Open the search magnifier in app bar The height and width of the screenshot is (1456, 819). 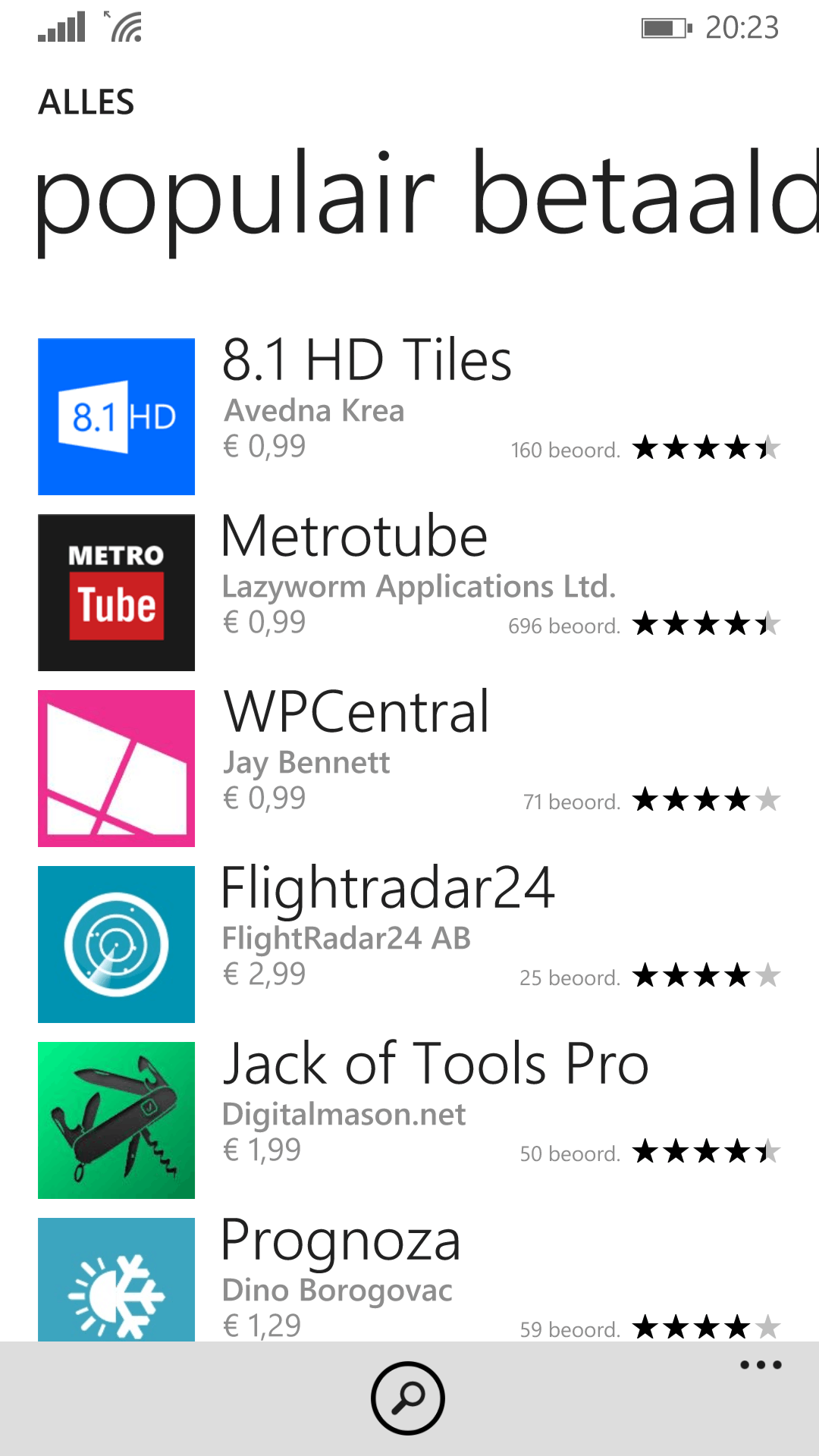pyautogui.click(x=408, y=1398)
